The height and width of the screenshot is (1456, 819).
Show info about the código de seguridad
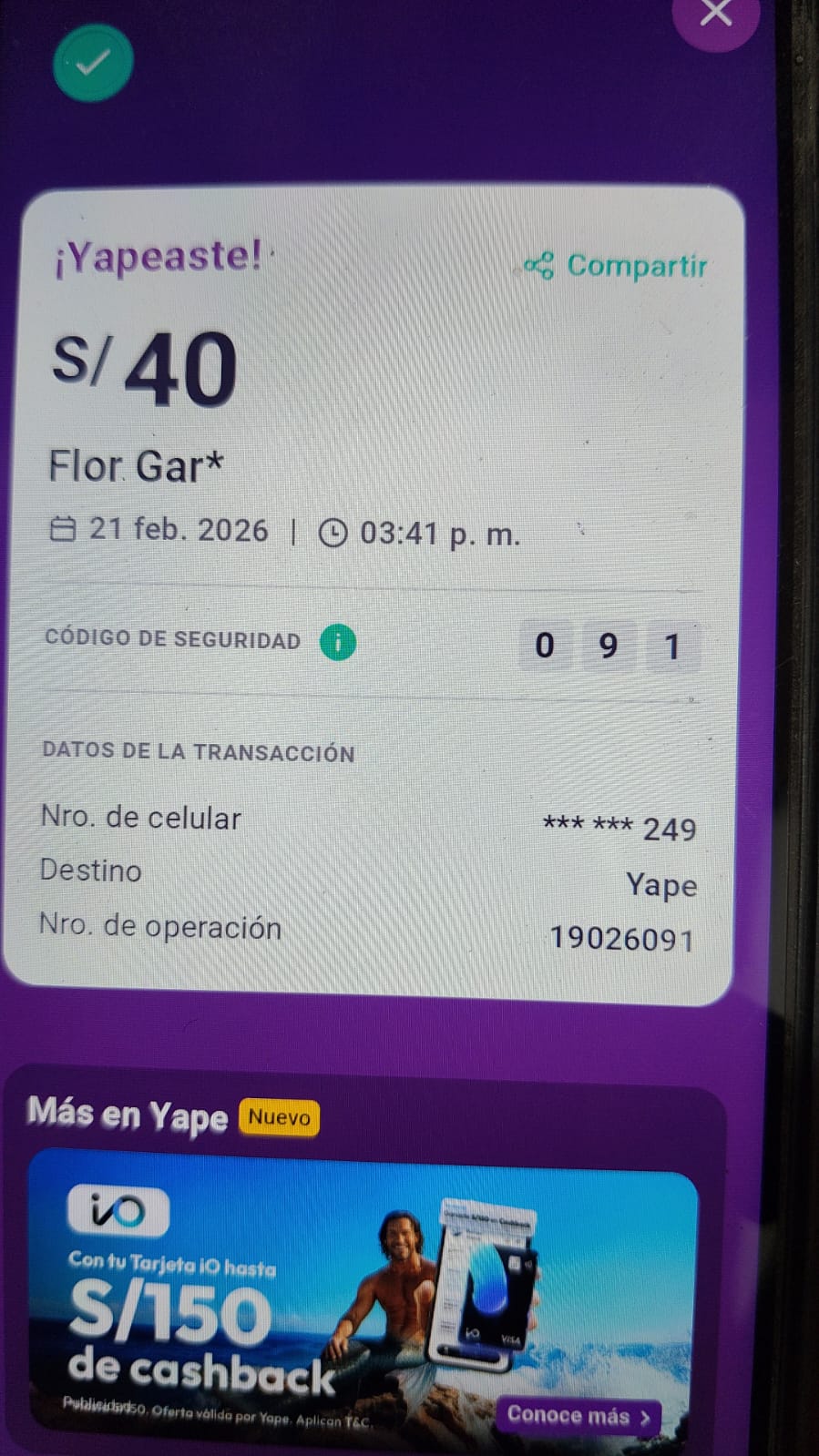(337, 643)
